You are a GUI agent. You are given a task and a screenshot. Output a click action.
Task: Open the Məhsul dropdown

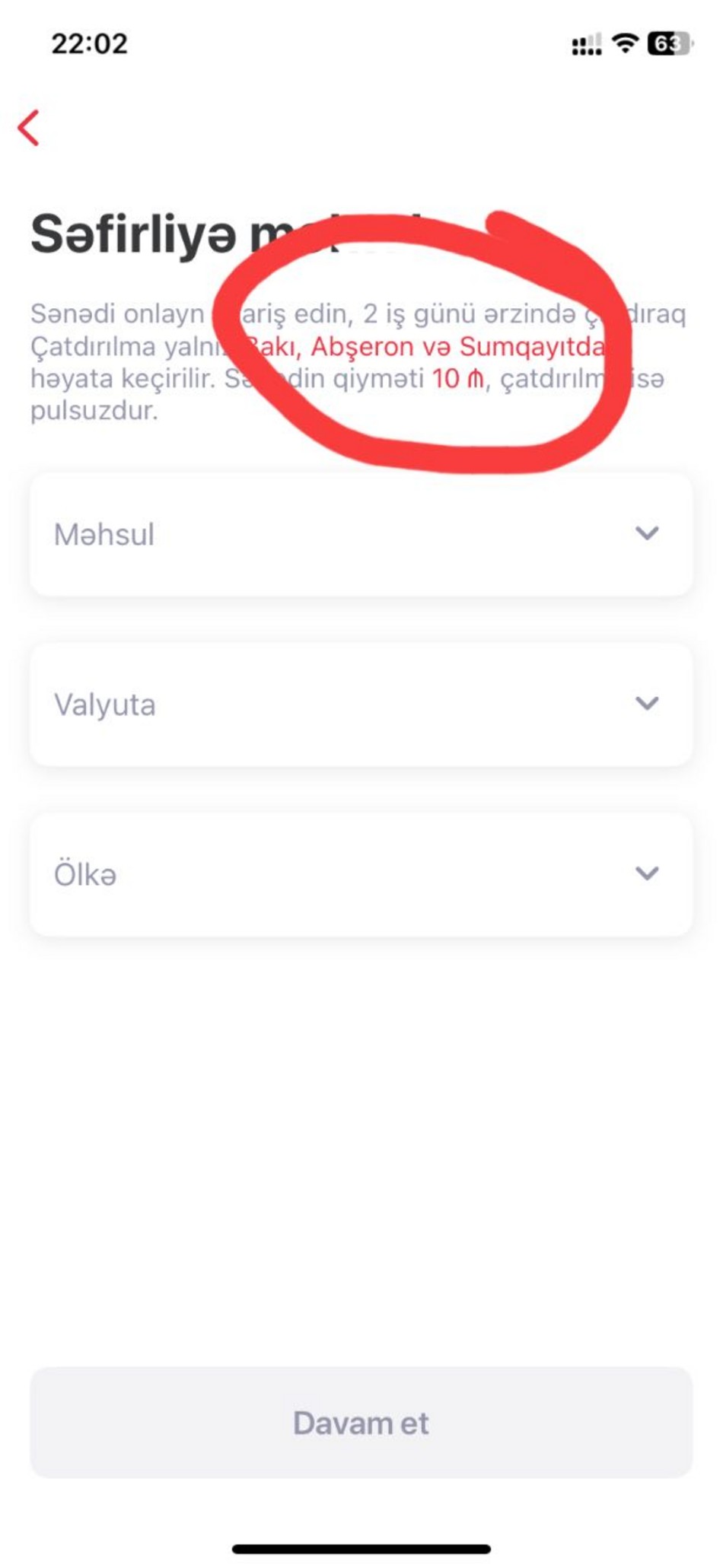point(361,534)
